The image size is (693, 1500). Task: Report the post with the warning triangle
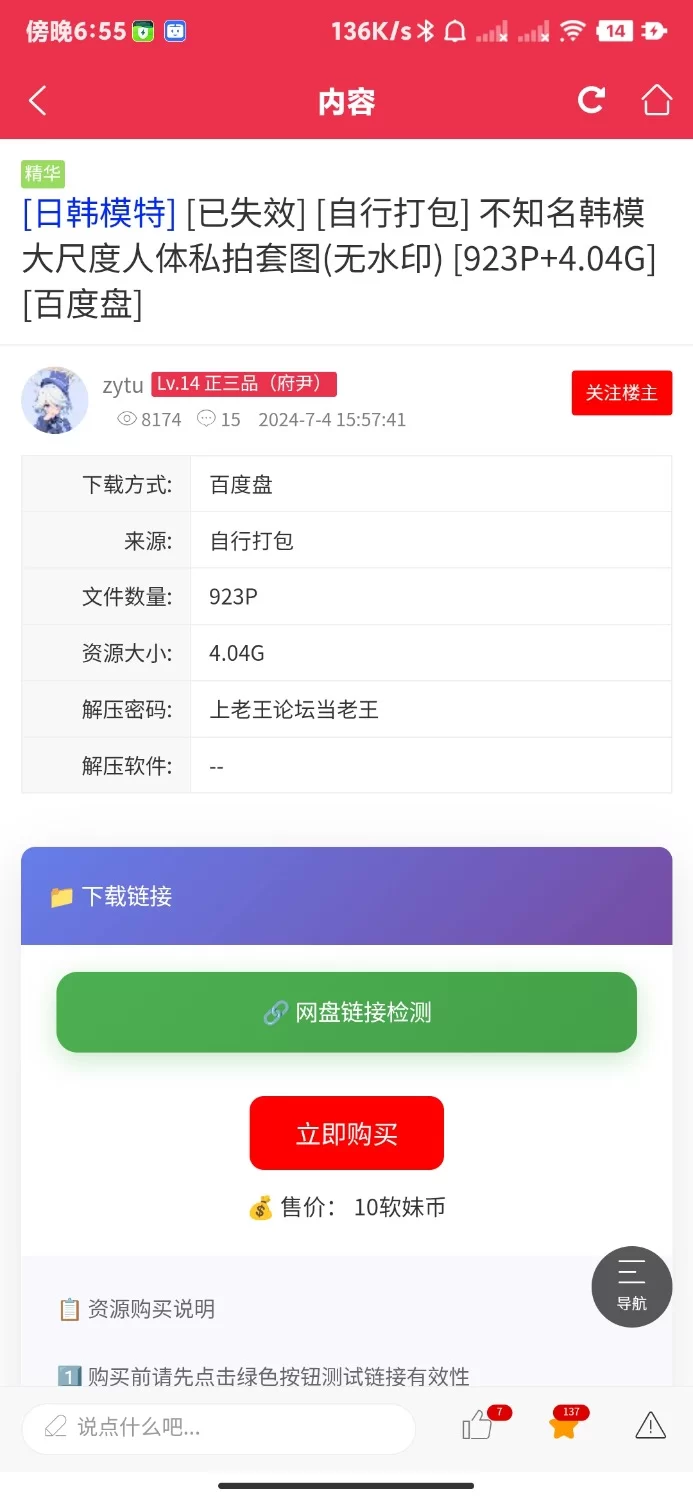(650, 1427)
